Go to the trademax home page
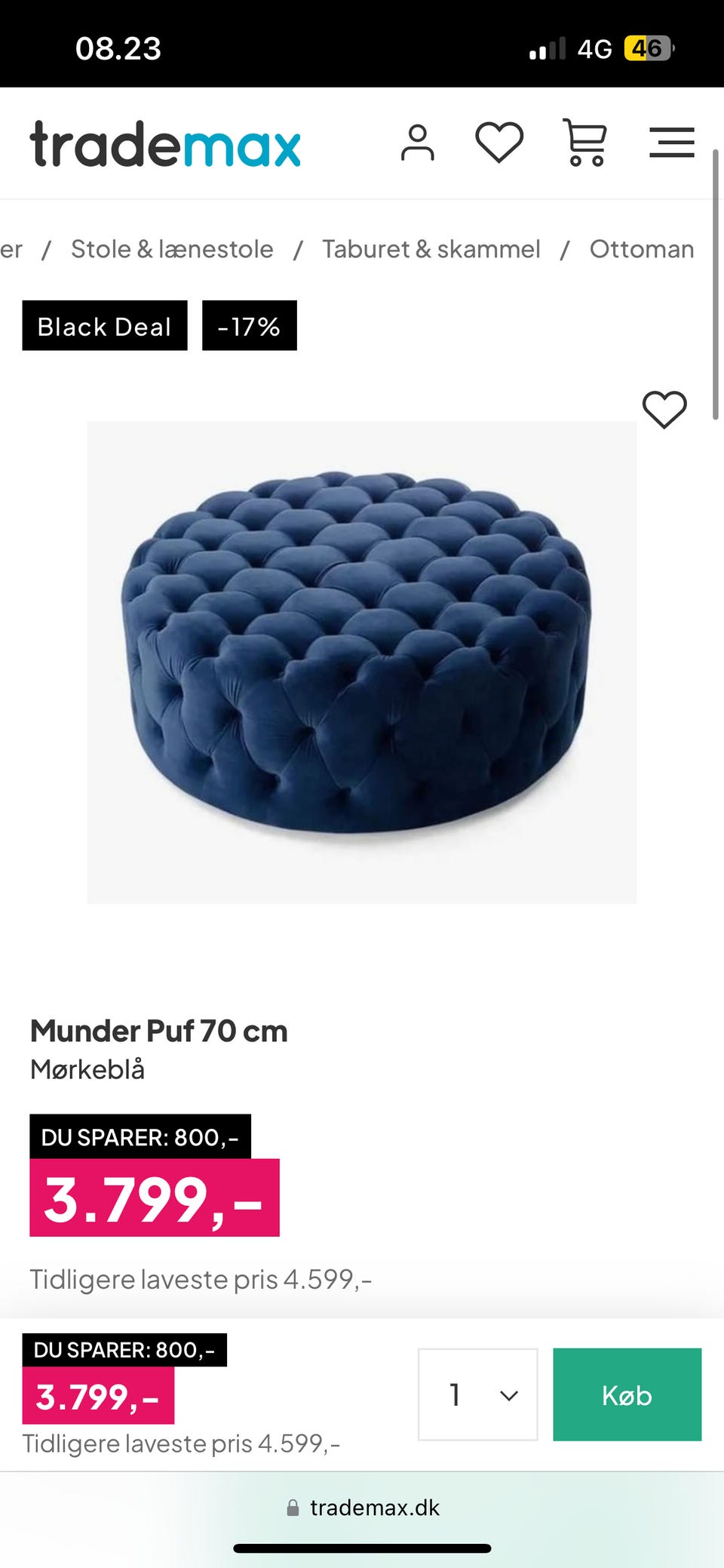The height and width of the screenshot is (1568, 724). 165,143
